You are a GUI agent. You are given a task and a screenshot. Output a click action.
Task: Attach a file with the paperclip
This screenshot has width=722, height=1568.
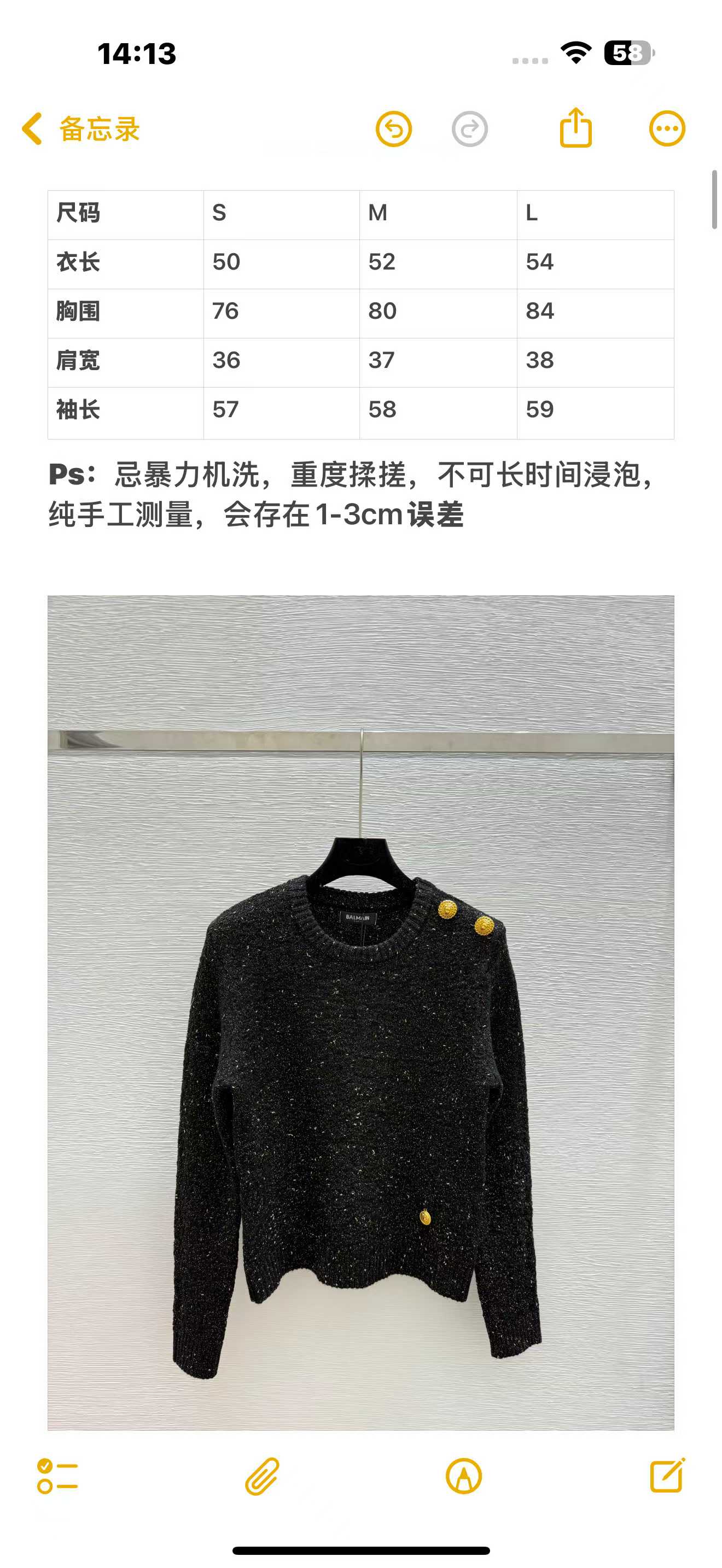pos(262,1476)
